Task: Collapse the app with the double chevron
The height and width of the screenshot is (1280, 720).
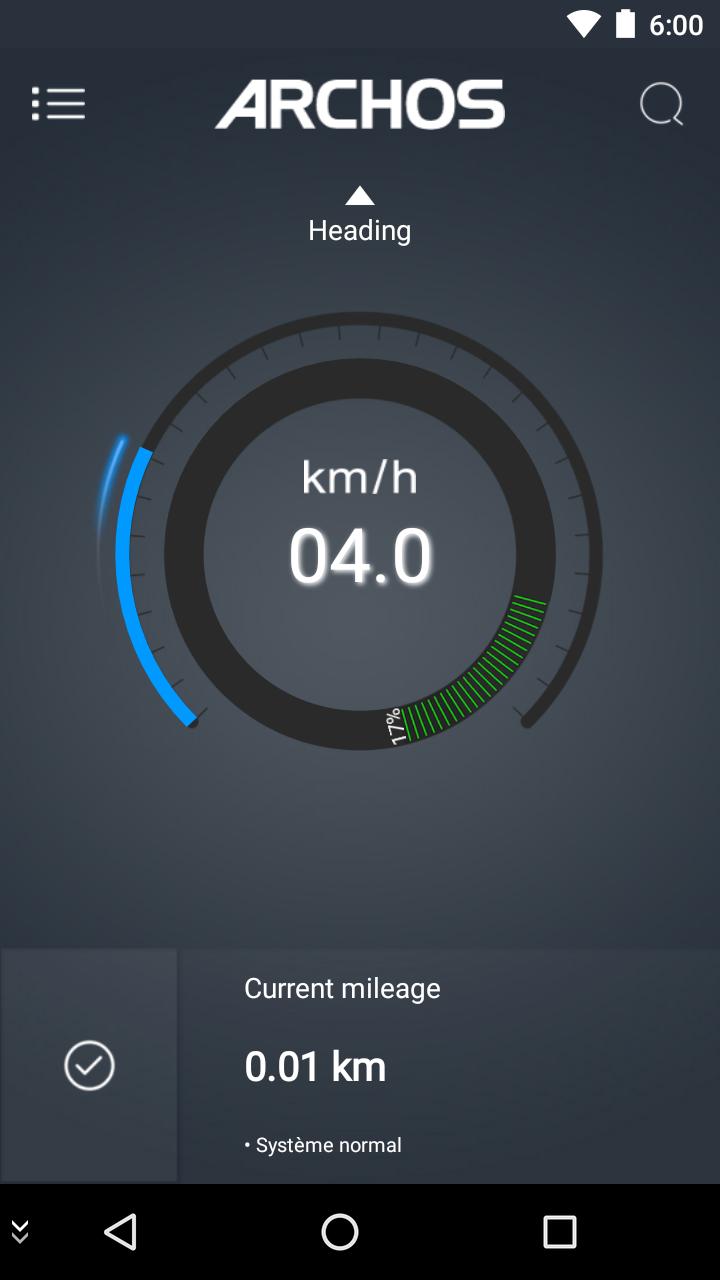Action: pos(18,1233)
